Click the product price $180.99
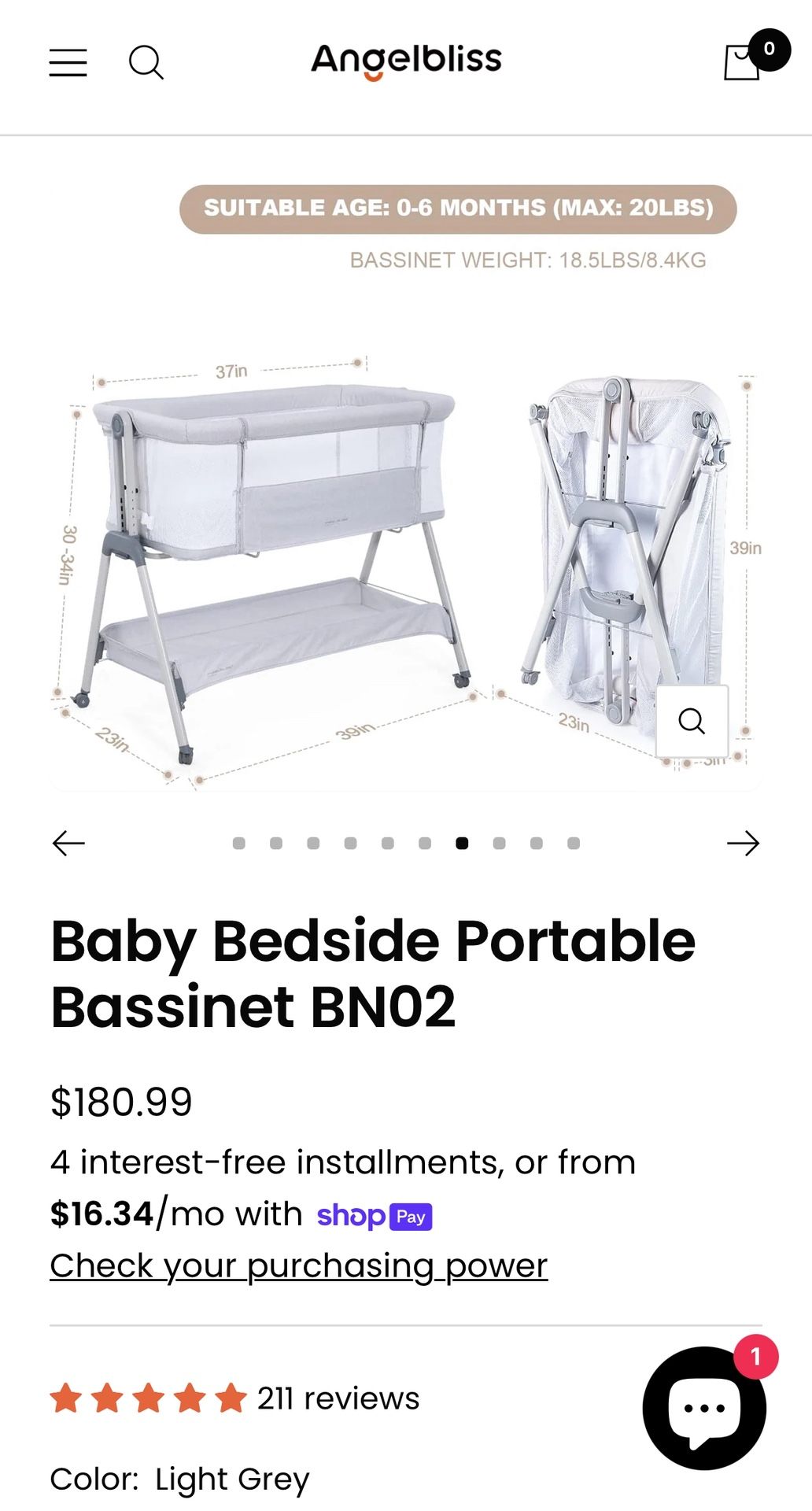This screenshot has width=812, height=1511. pyautogui.click(x=120, y=1102)
